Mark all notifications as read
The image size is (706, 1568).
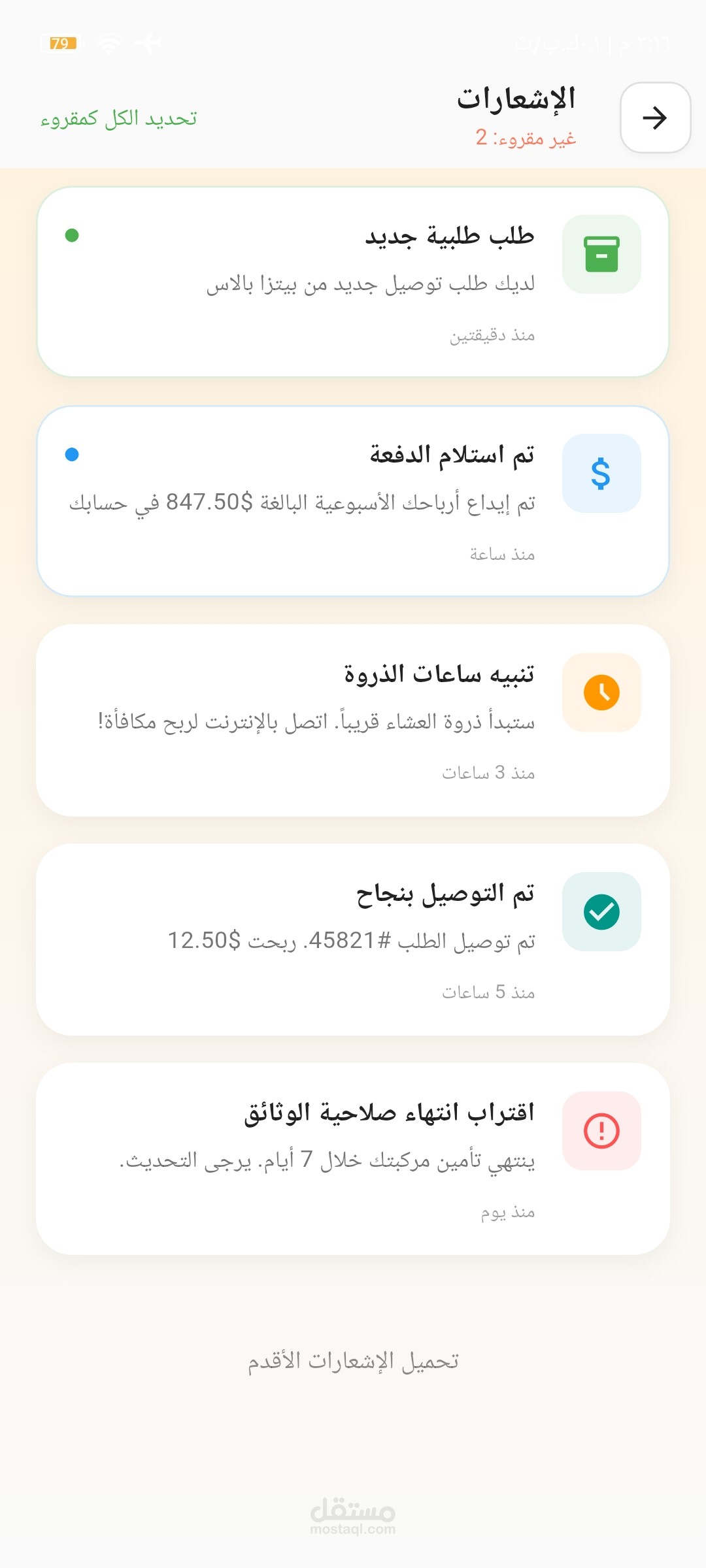coord(119,118)
